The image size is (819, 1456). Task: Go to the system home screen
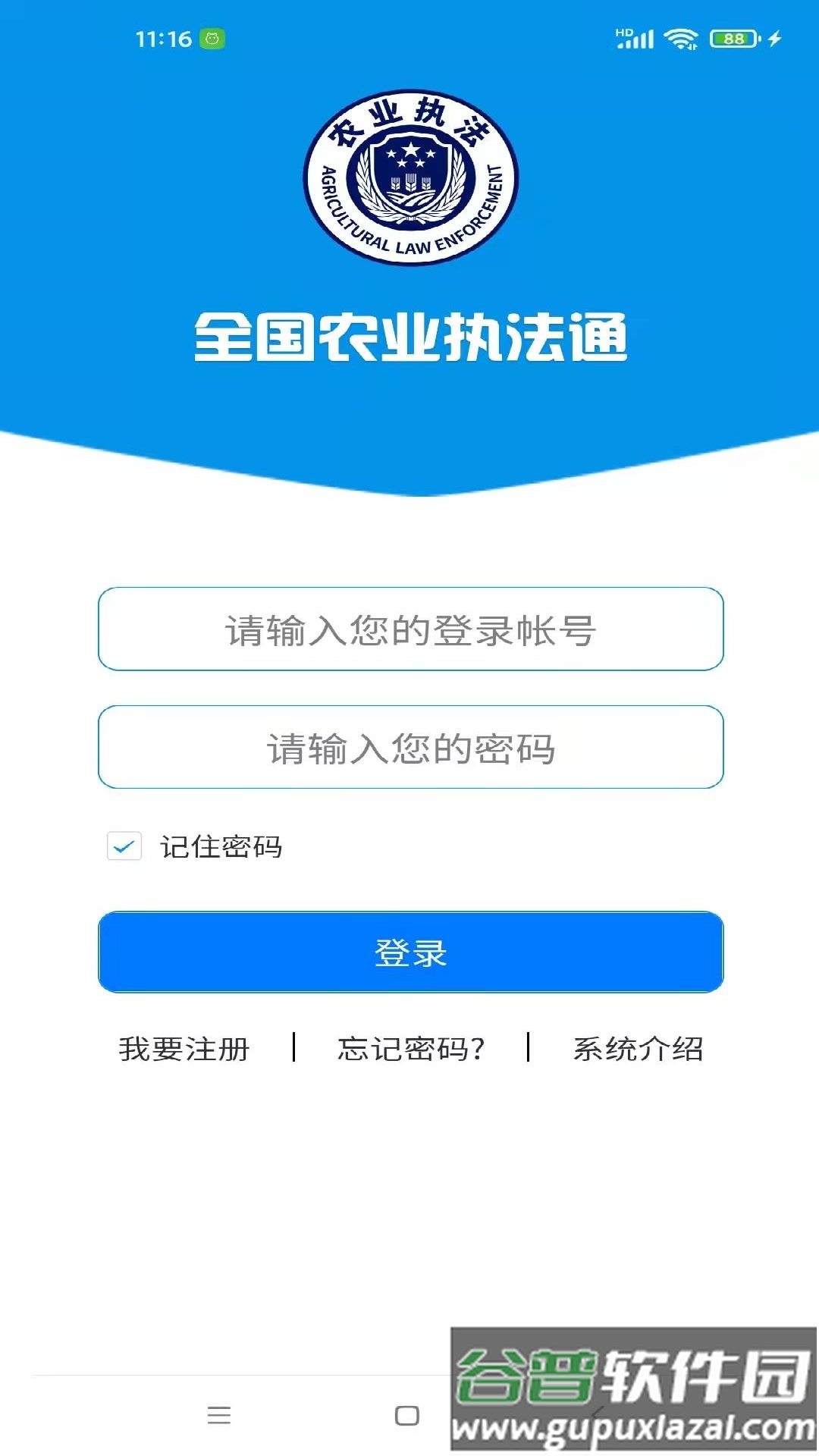coord(407,1415)
